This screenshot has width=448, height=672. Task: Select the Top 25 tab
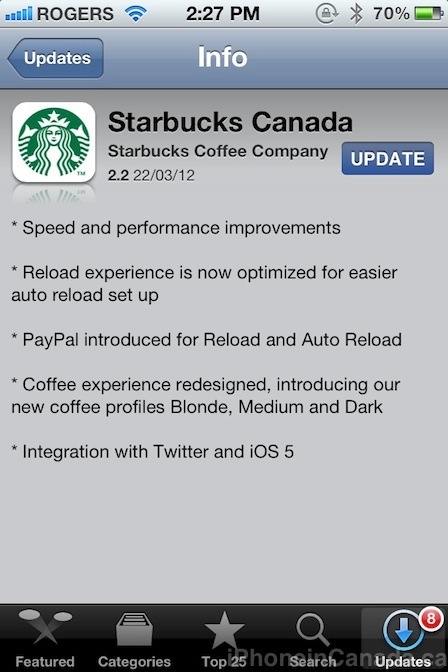pyautogui.click(x=223, y=638)
